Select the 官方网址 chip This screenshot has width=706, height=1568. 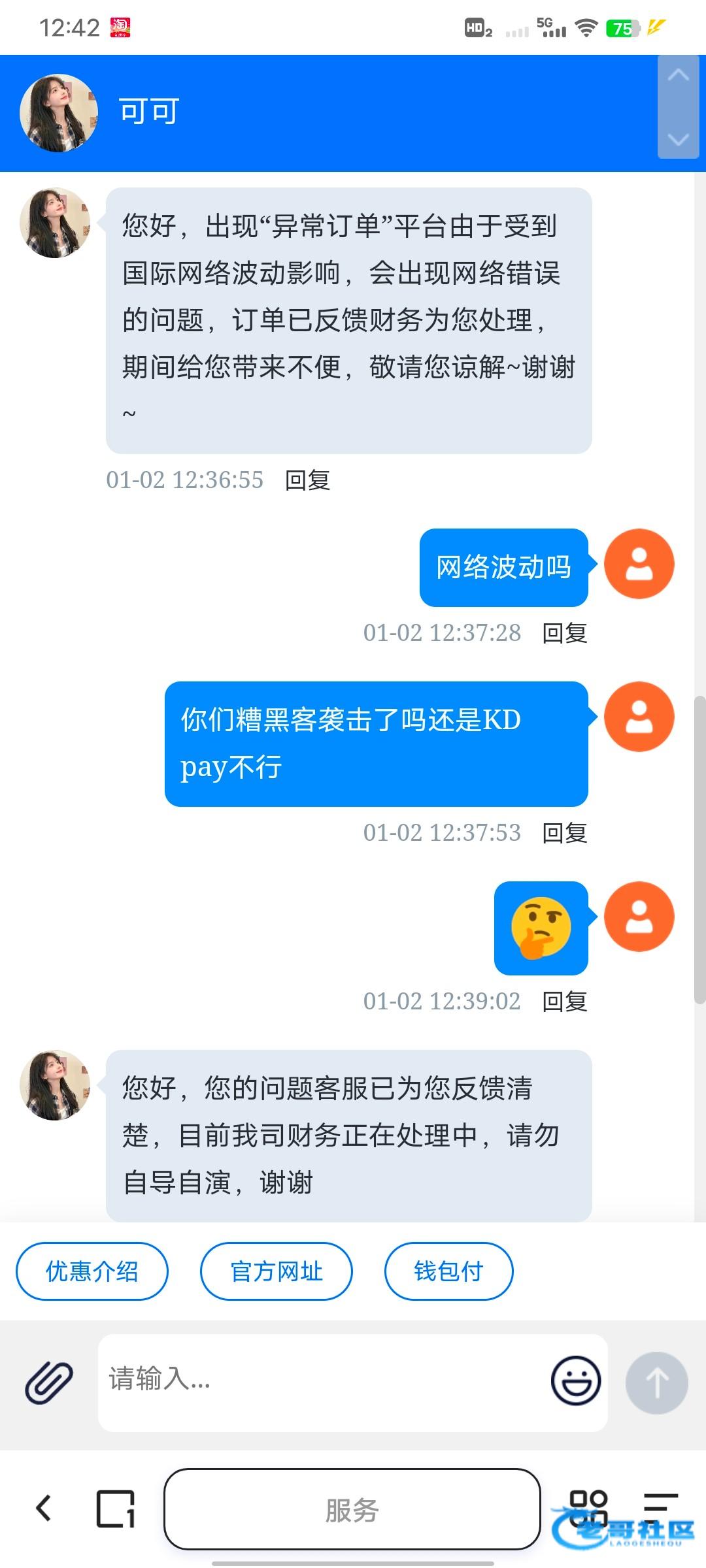click(276, 1271)
